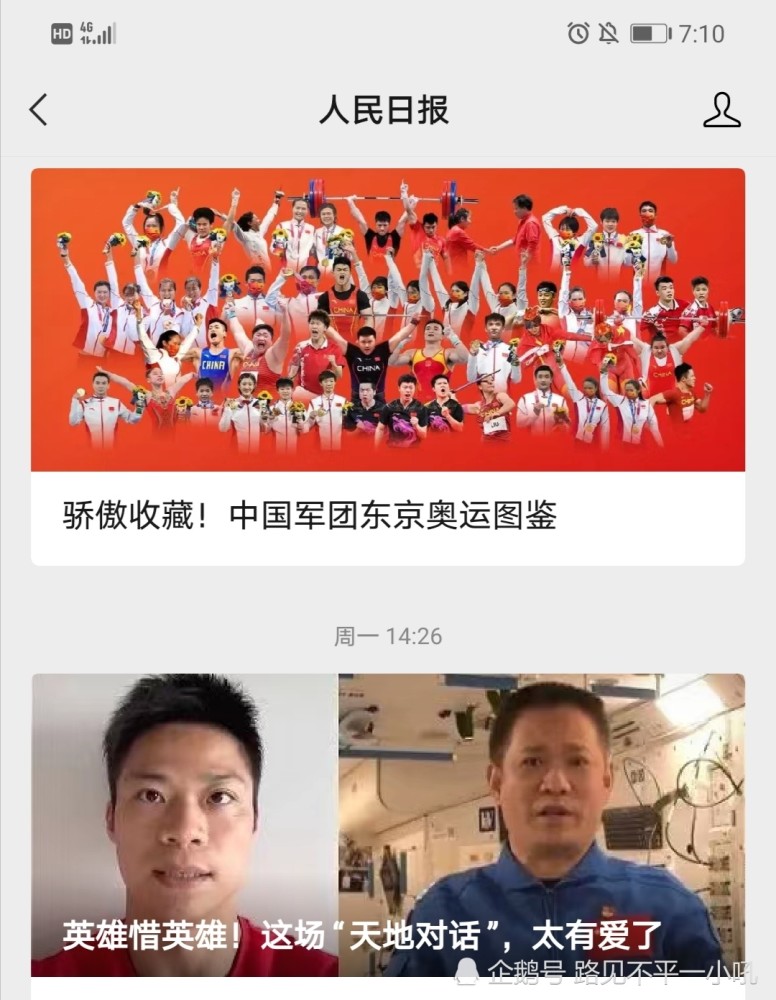The image size is (776, 1000).
Task: Go back from 人民日报 page
Action: coord(38,110)
